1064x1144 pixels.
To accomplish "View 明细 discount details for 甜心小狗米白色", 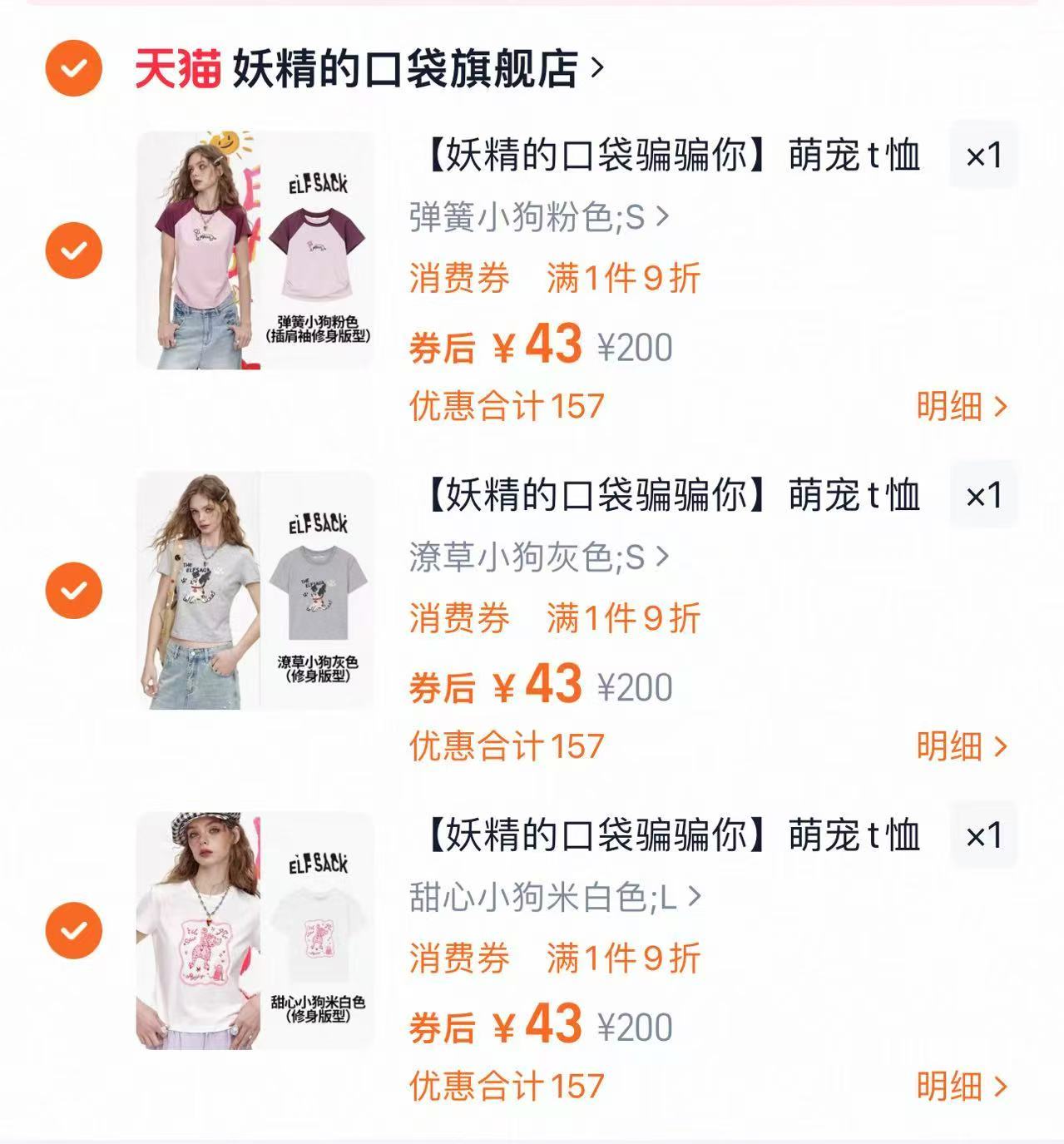I will [x=962, y=1087].
